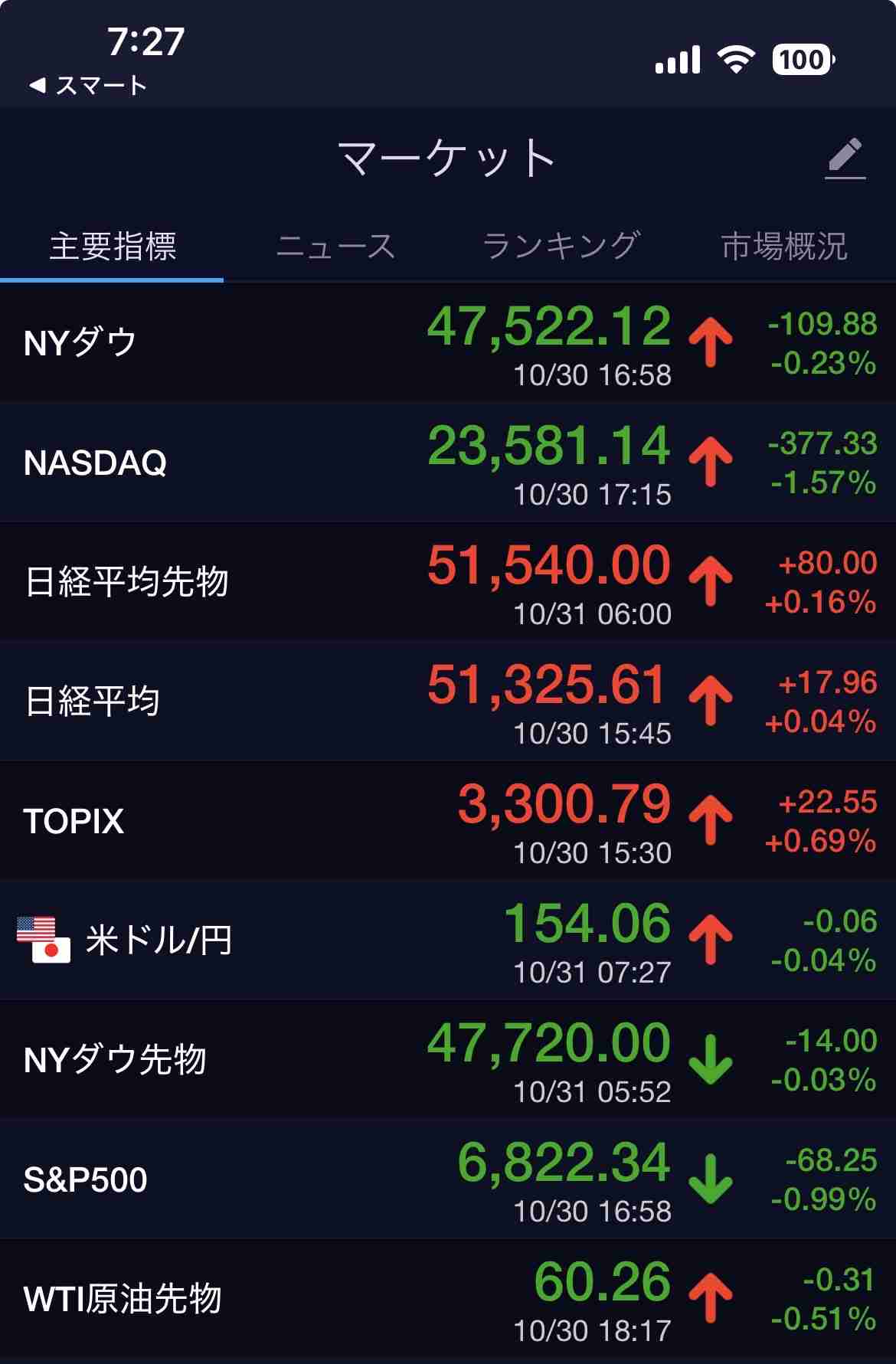Switch to the ランキング tab
This screenshot has width=896, height=1364.
(561, 247)
